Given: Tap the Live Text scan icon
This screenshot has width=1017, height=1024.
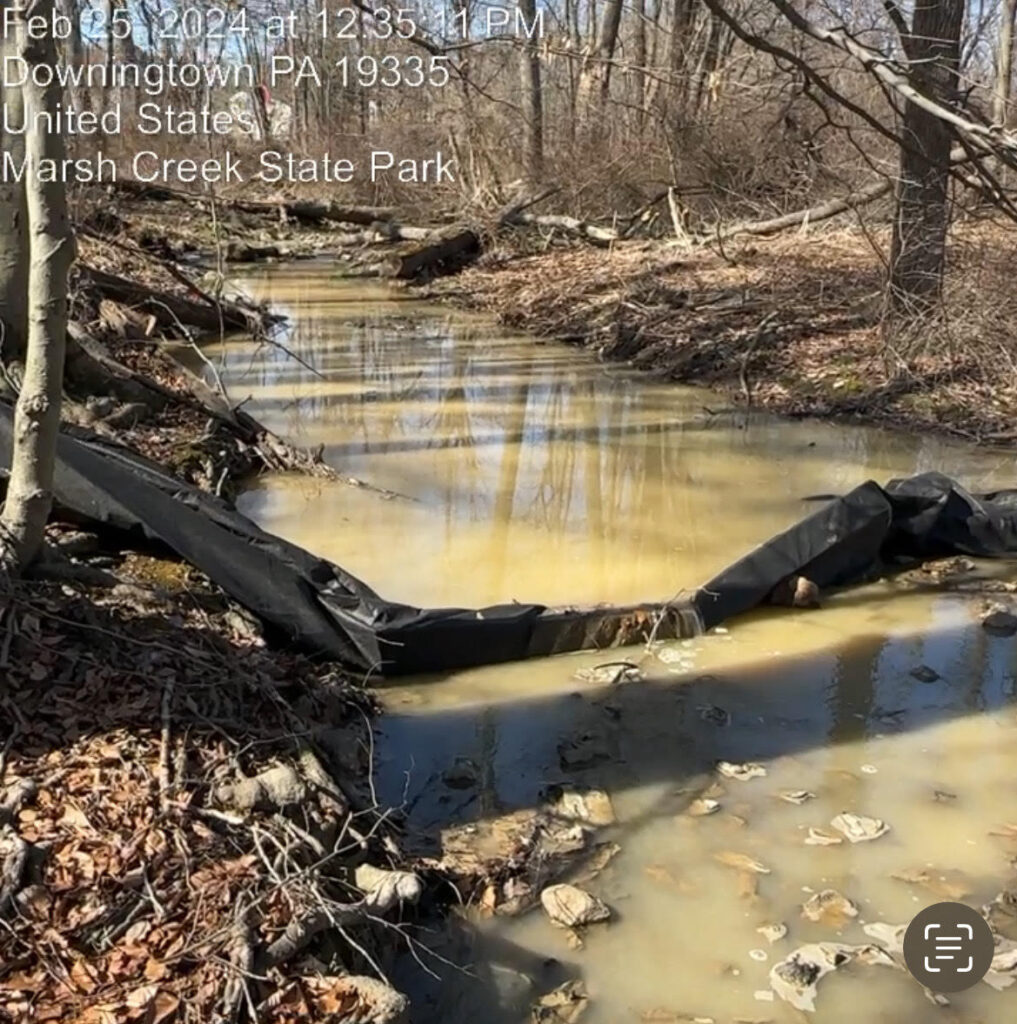Looking at the screenshot, I should (x=947, y=947).
